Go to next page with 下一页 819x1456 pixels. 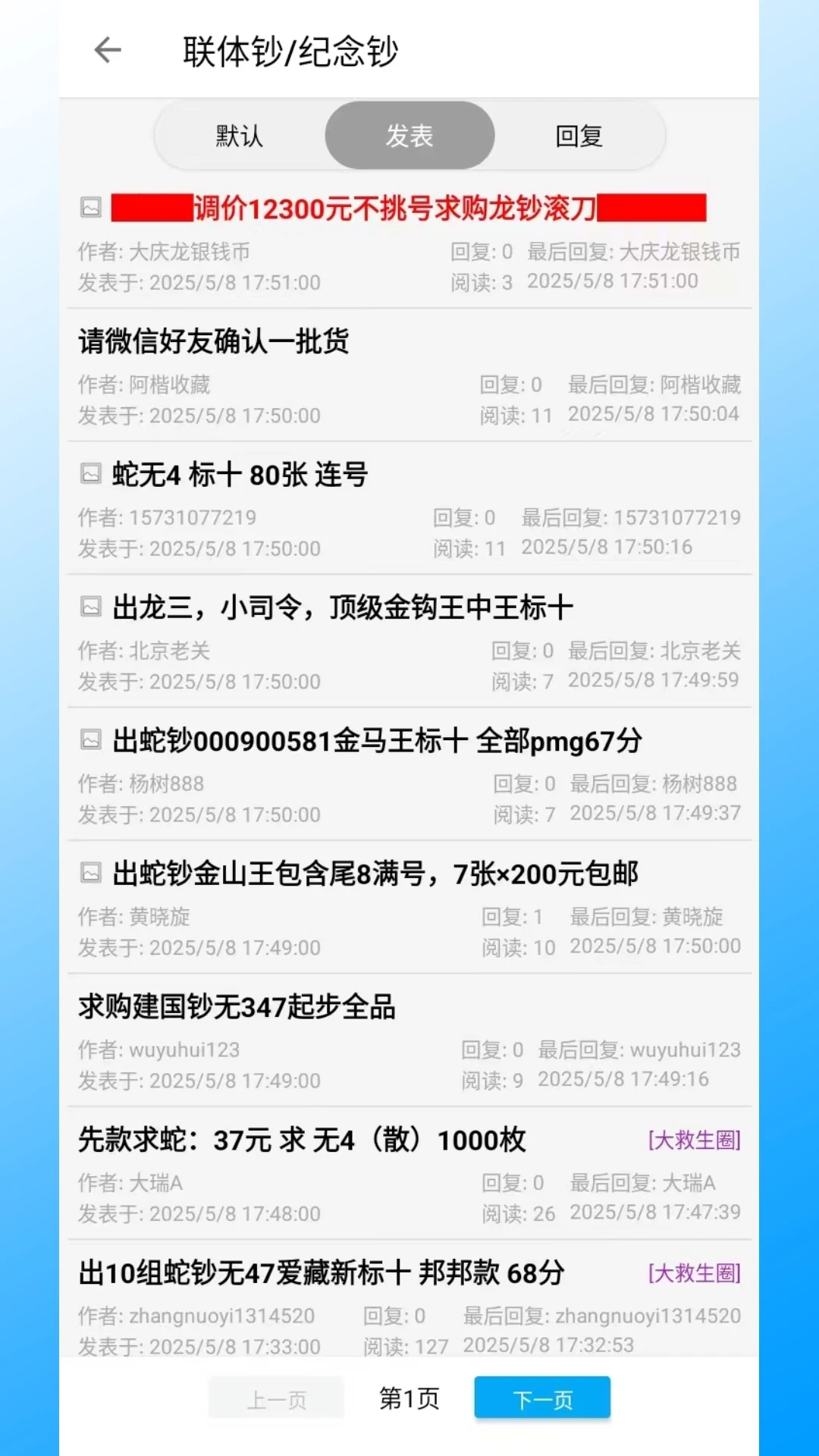coord(542,1398)
